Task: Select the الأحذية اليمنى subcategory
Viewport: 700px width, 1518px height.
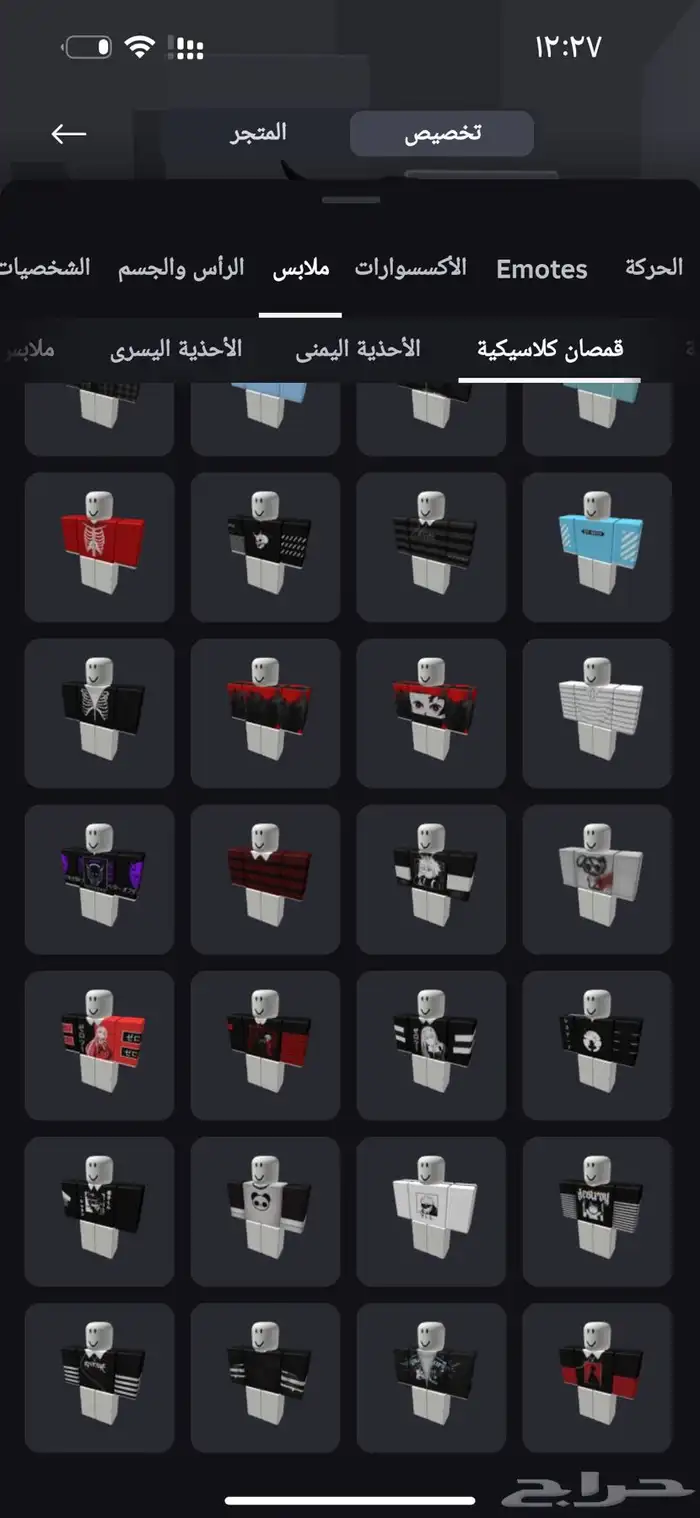Action: click(x=358, y=348)
